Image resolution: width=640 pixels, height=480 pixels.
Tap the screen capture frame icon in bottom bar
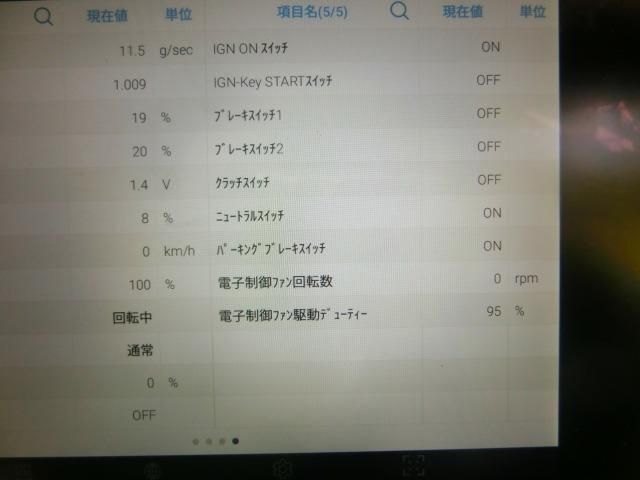pos(413,466)
